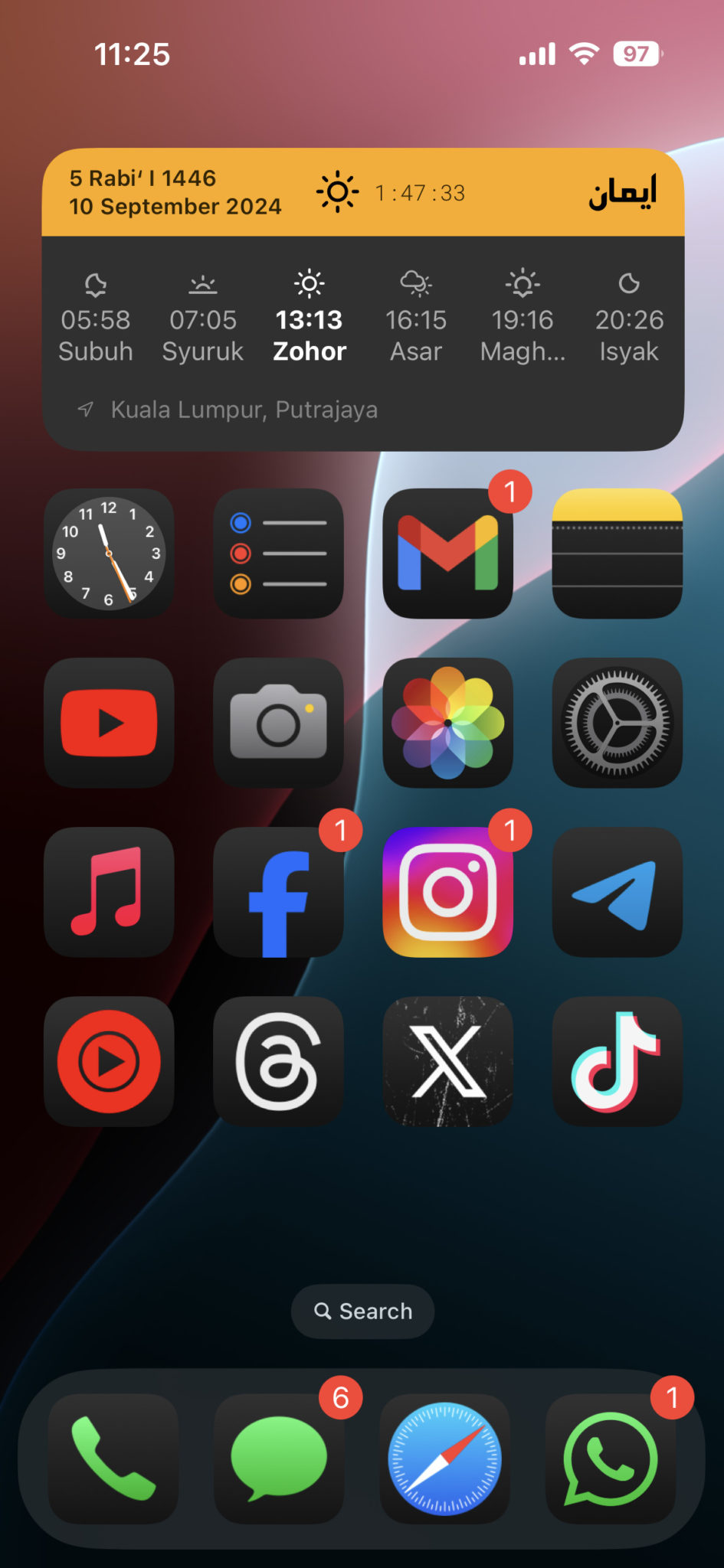Open YouTube Music
Screen dimensions: 724x1568
[109, 1060]
